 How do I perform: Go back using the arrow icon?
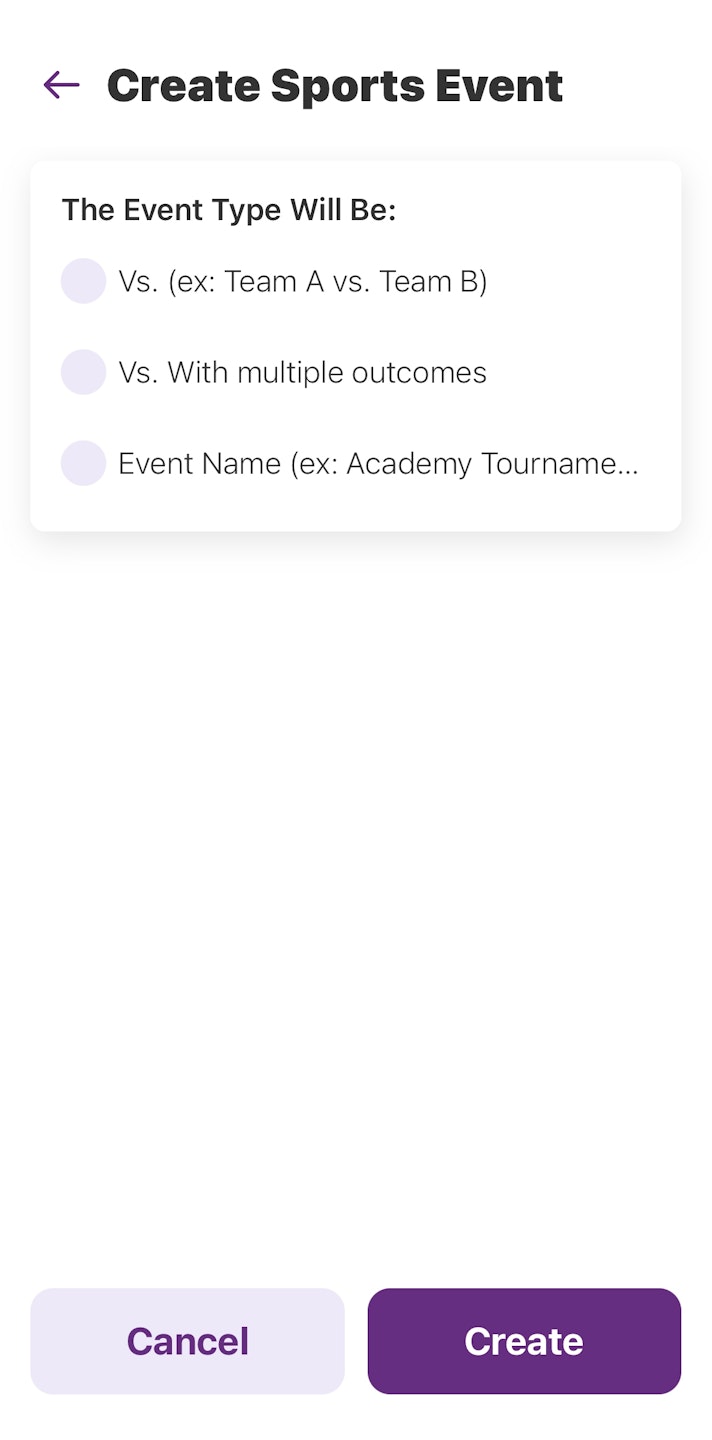point(62,86)
